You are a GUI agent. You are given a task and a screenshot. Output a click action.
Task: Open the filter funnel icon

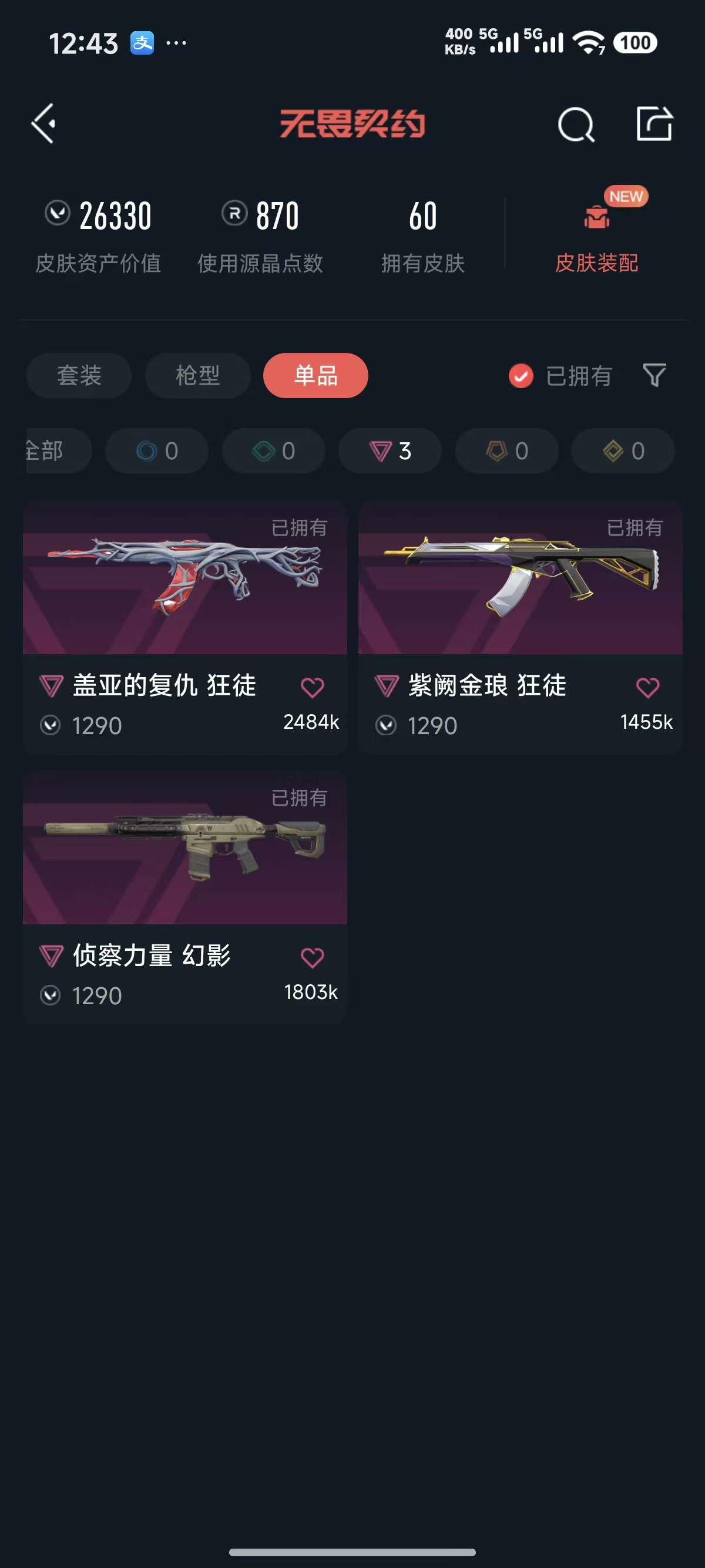(x=654, y=375)
